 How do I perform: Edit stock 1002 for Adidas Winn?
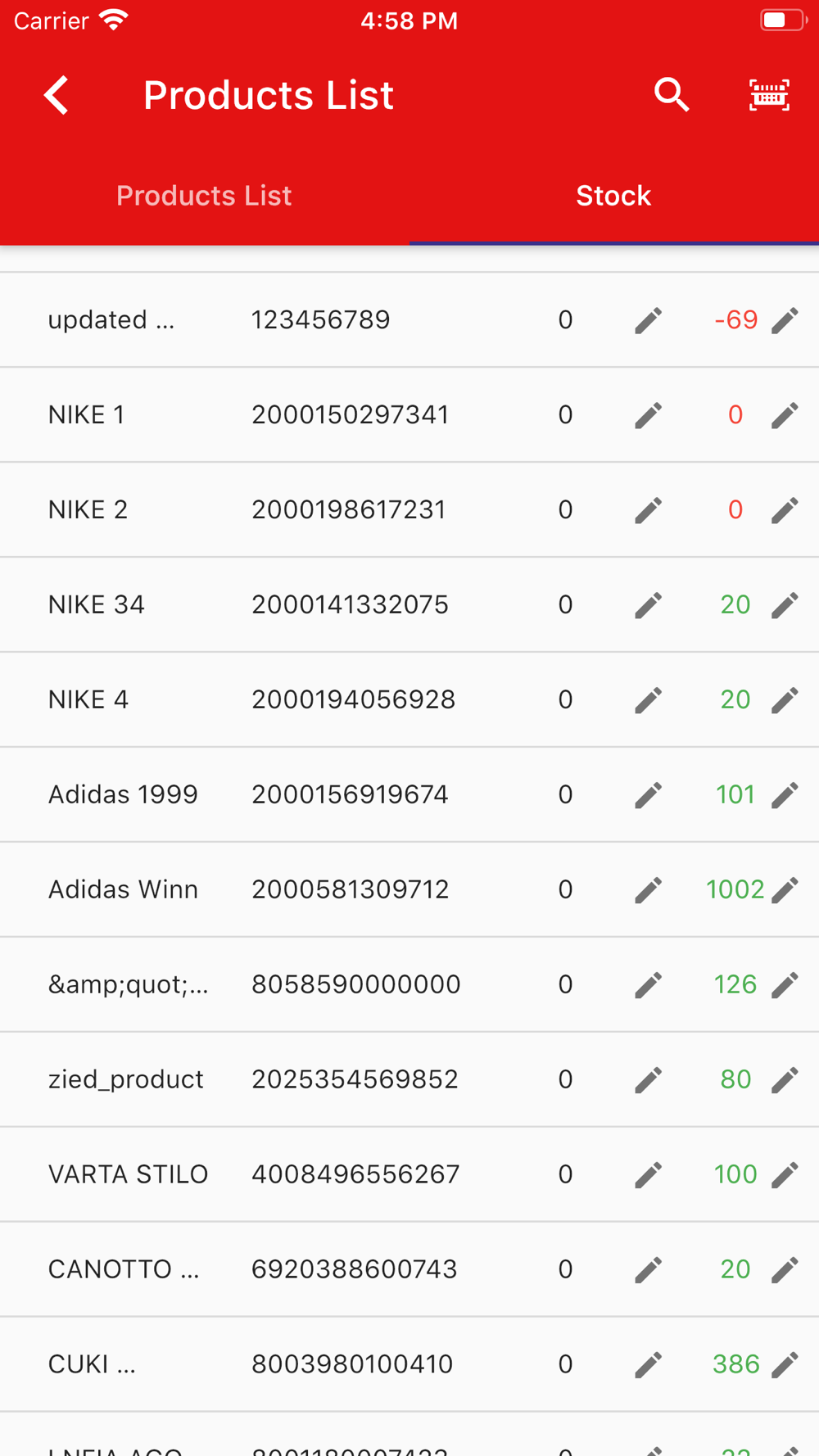[785, 890]
